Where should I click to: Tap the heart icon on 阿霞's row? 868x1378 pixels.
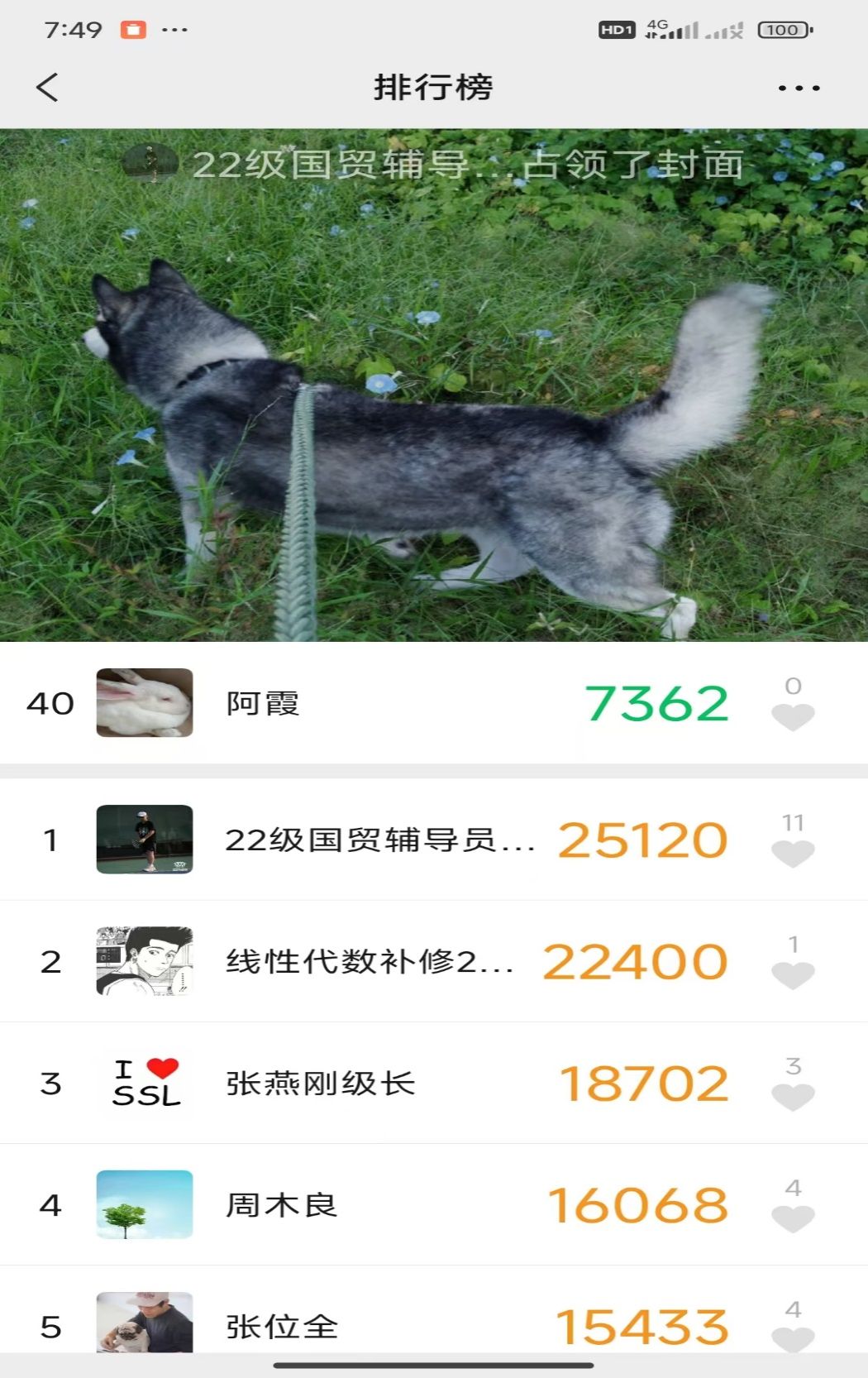(793, 715)
